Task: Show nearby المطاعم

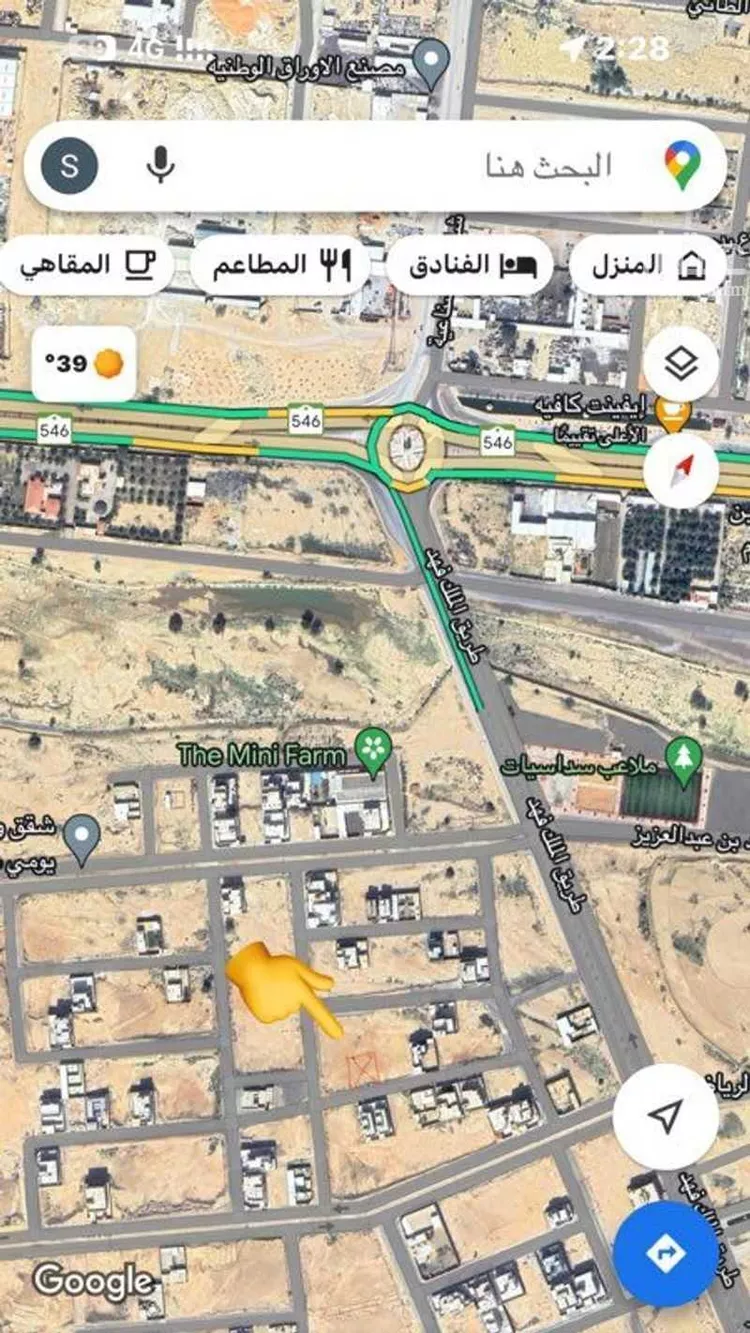Action: coord(279,265)
